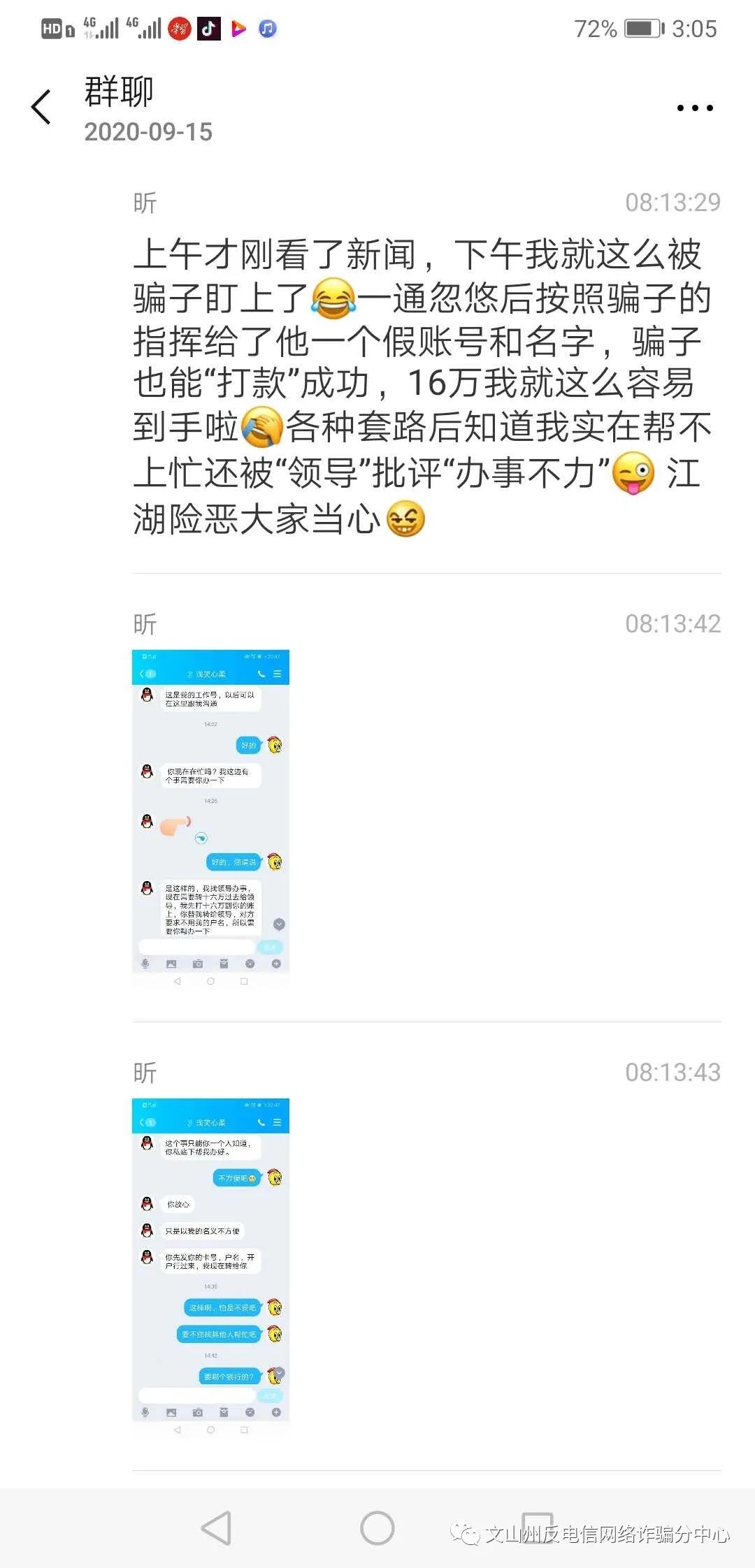Image resolution: width=755 pixels, height=1568 pixels.
Task: Tap the system back button
Action: [x=216, y=1529]
